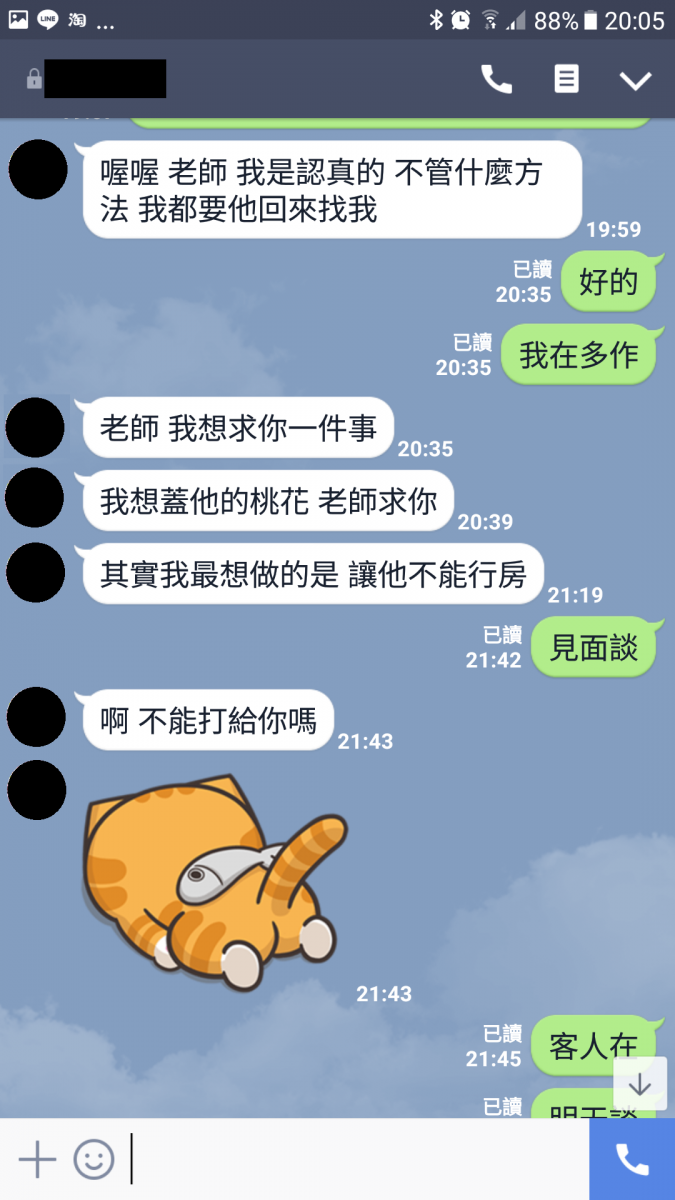Open the plus attachment menu
This screenshot has width=675, height=1200.
click(x=37, y=1160)
